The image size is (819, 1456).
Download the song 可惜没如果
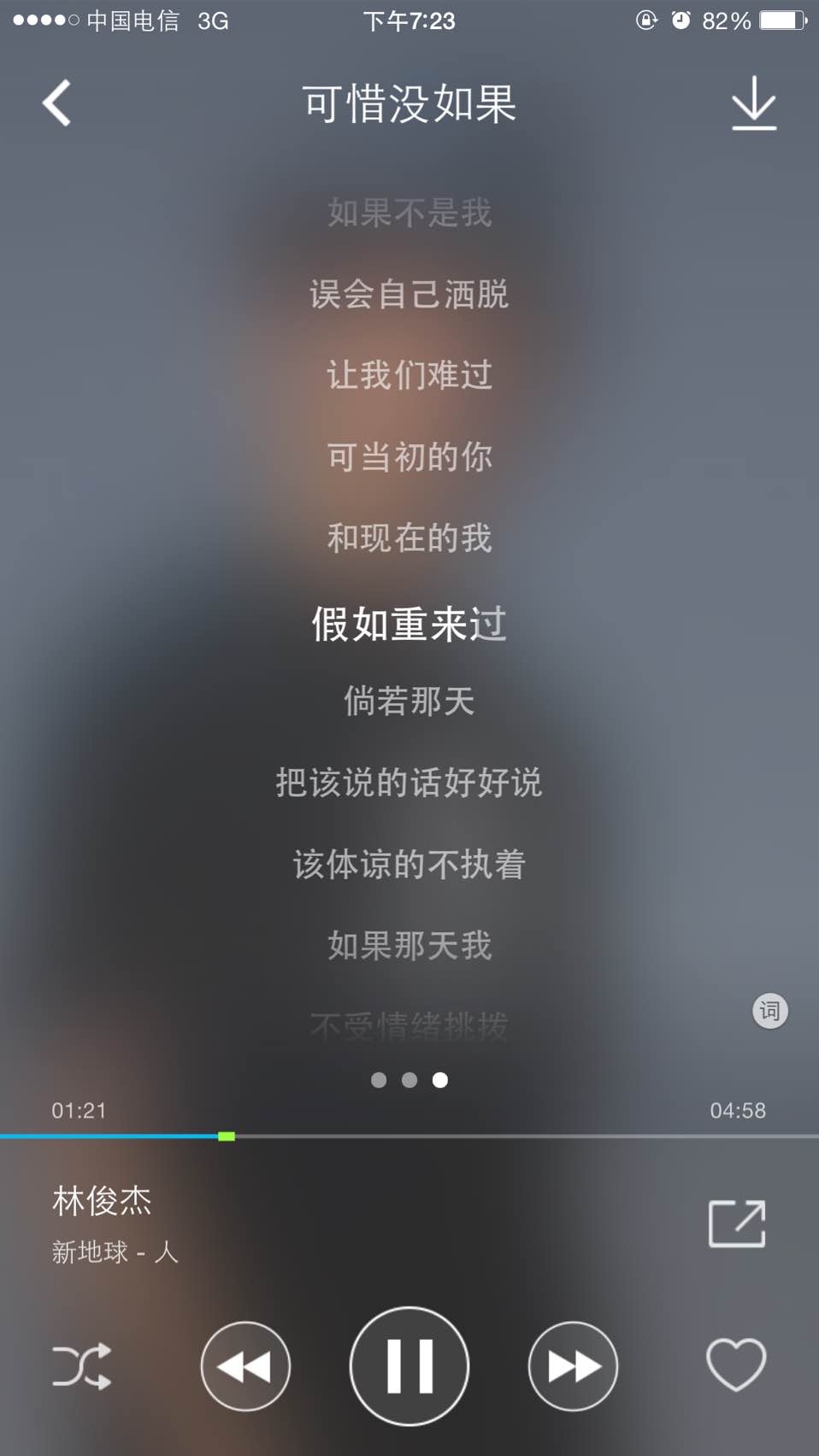click(x=753, y=103)
